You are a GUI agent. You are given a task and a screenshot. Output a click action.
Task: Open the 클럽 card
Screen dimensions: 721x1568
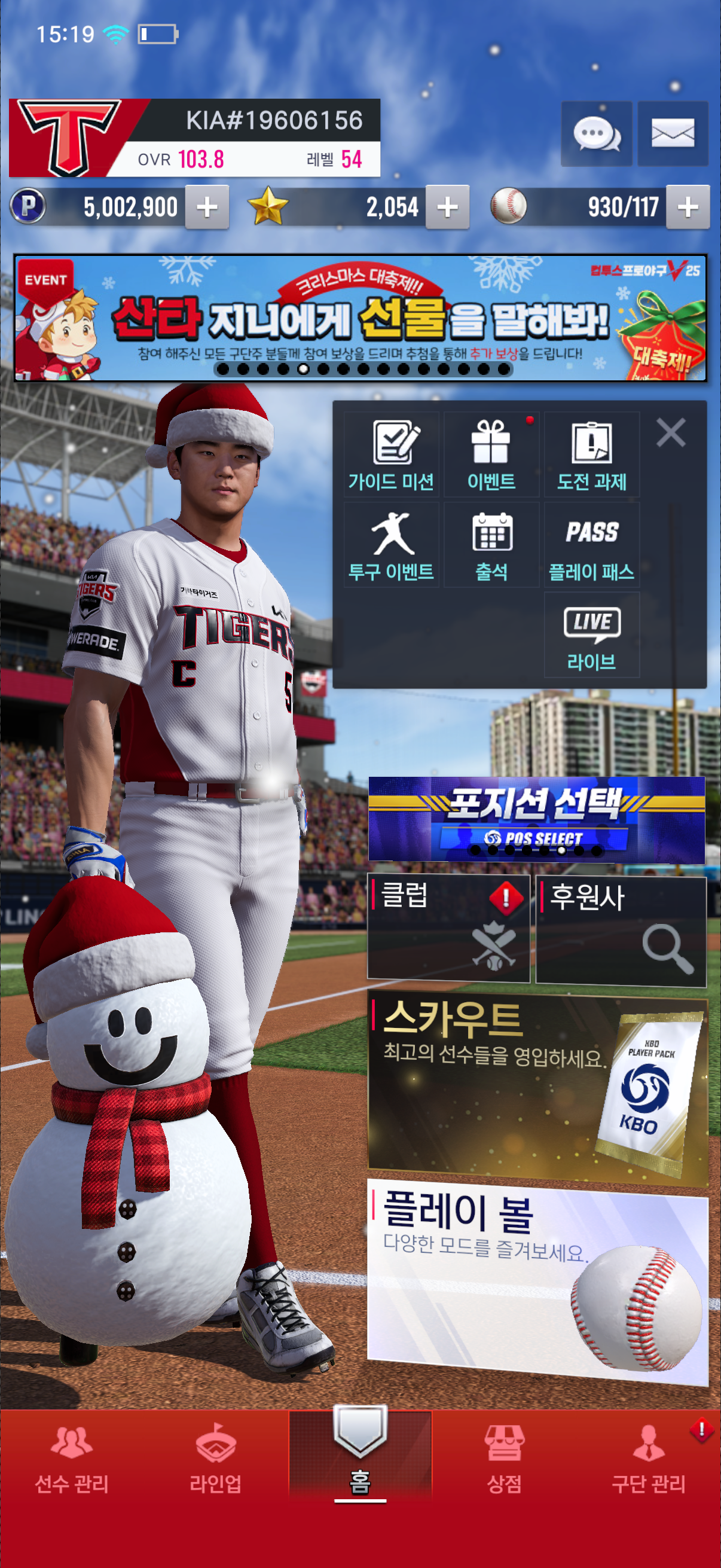coord(448,928)
